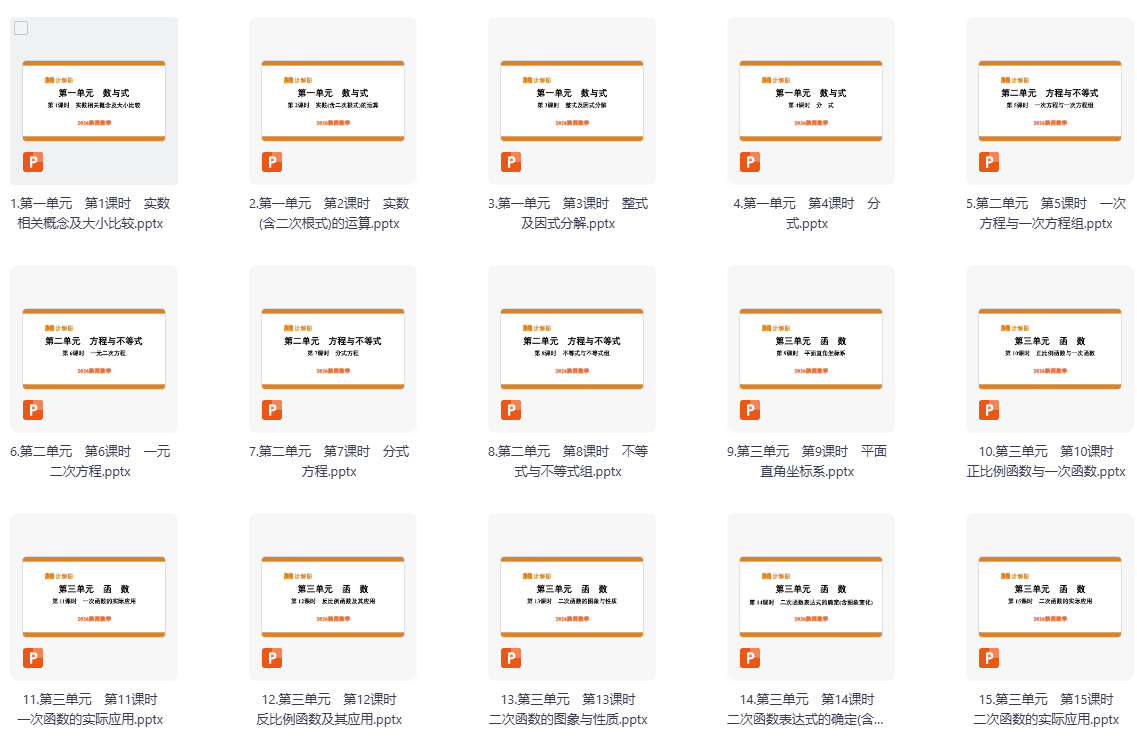Viewport: 1137px width, 755px height.
Task: Open file 4 分式.pptx
Action: [811, 101]
